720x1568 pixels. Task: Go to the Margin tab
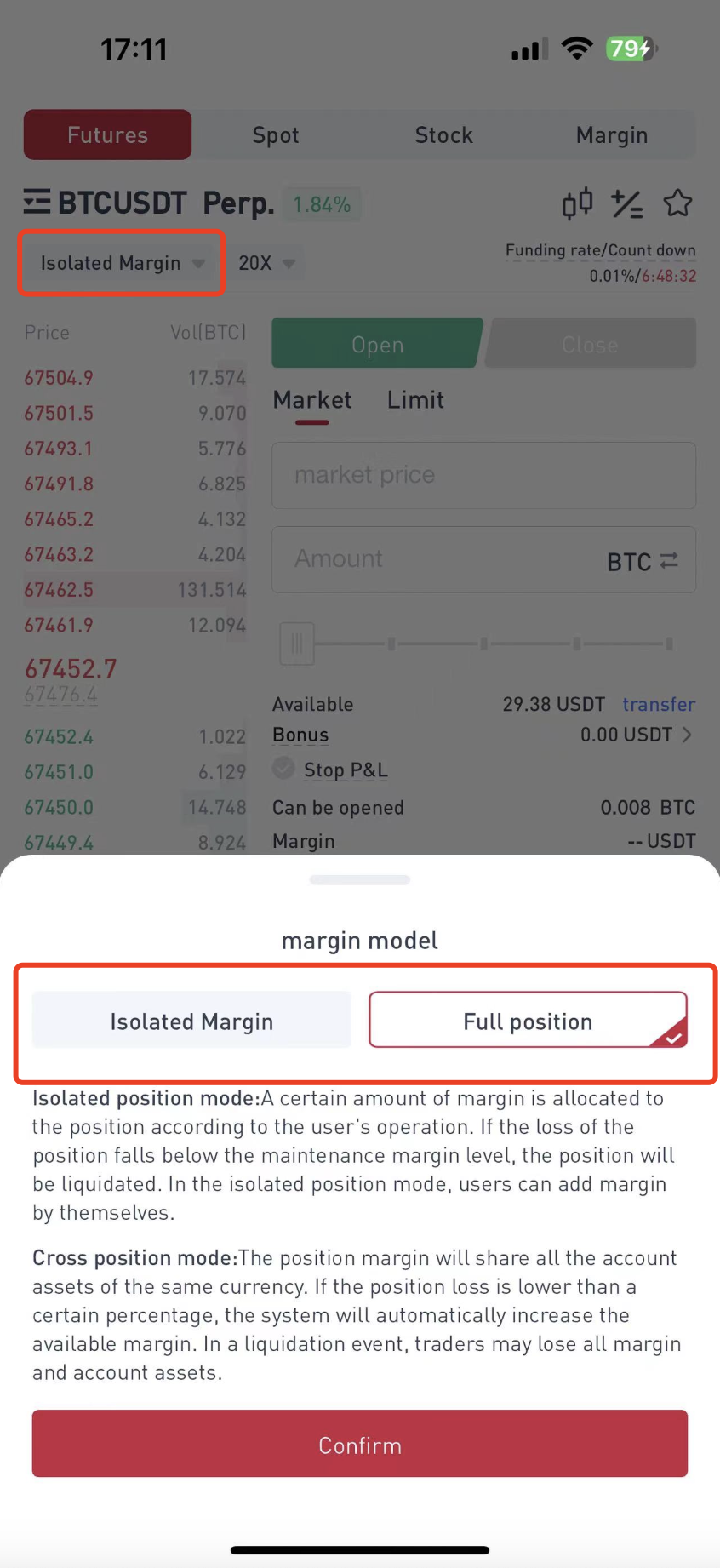[x=612, y=135]
